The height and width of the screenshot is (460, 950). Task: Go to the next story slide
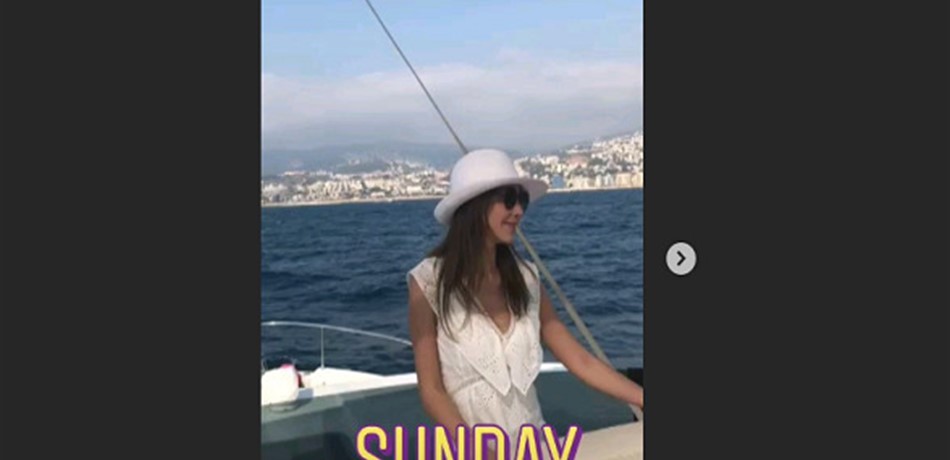[x=681, y=259]
